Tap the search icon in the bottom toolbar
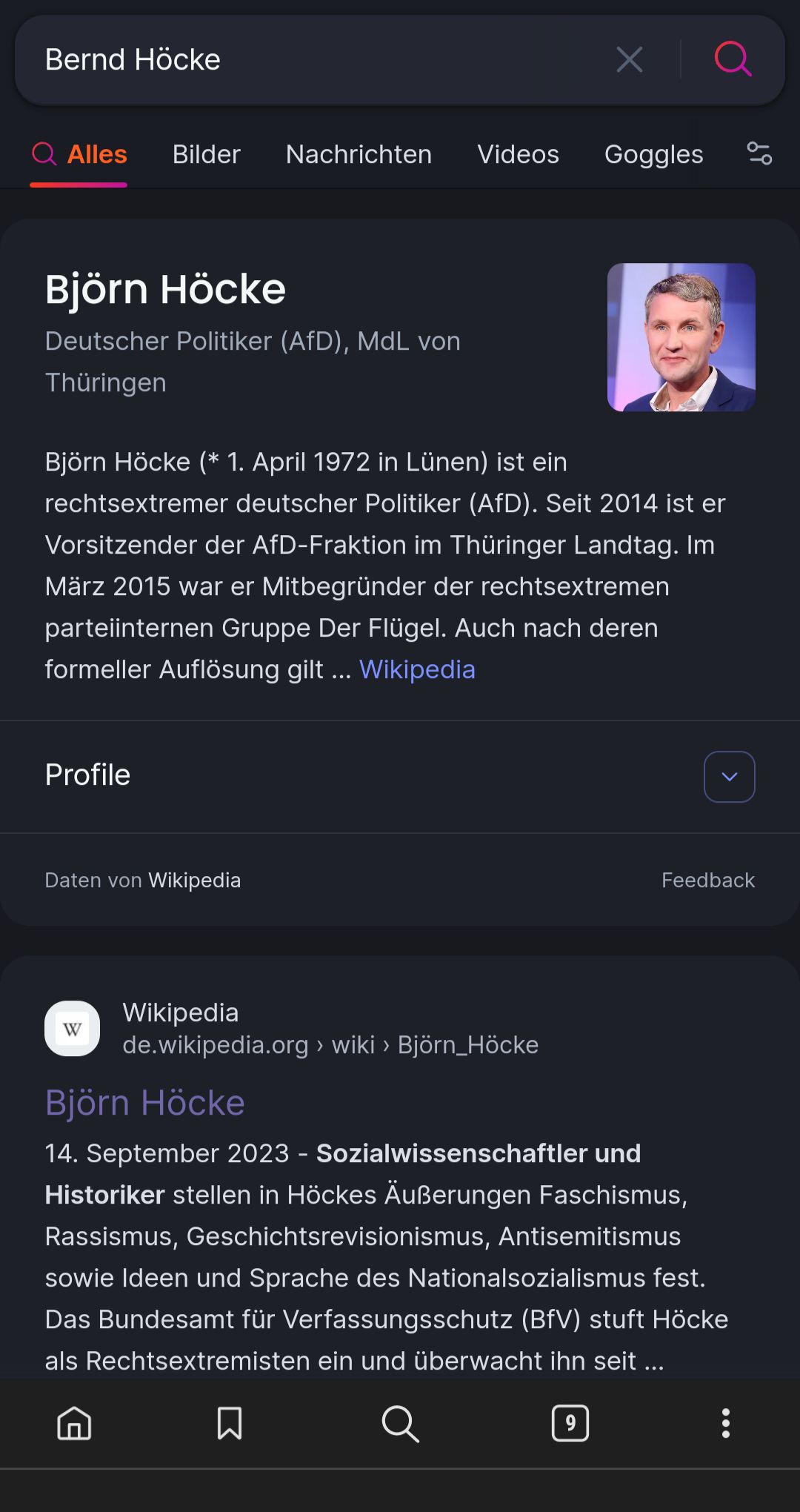 [400, 1424]
